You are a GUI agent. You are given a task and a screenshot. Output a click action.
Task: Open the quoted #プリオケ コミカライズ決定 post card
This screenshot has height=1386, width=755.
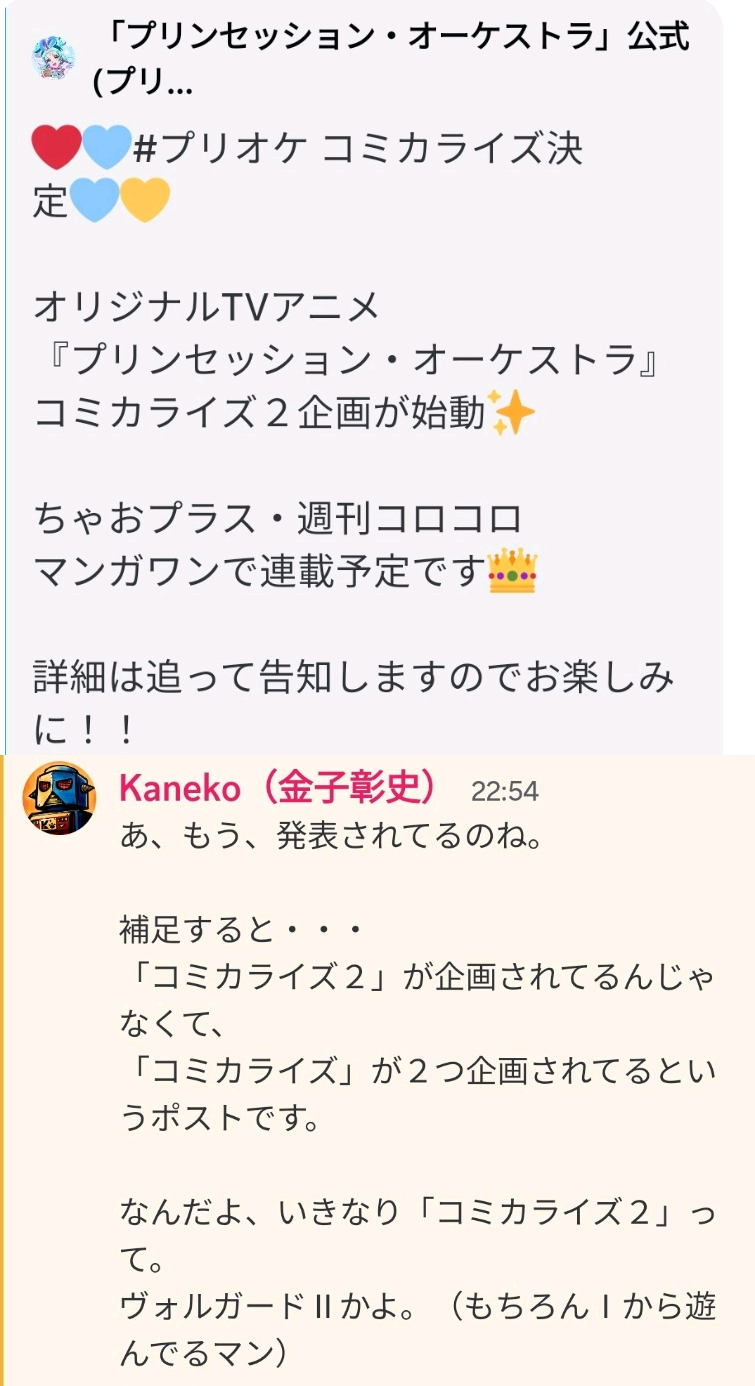[x=364, y=377]
